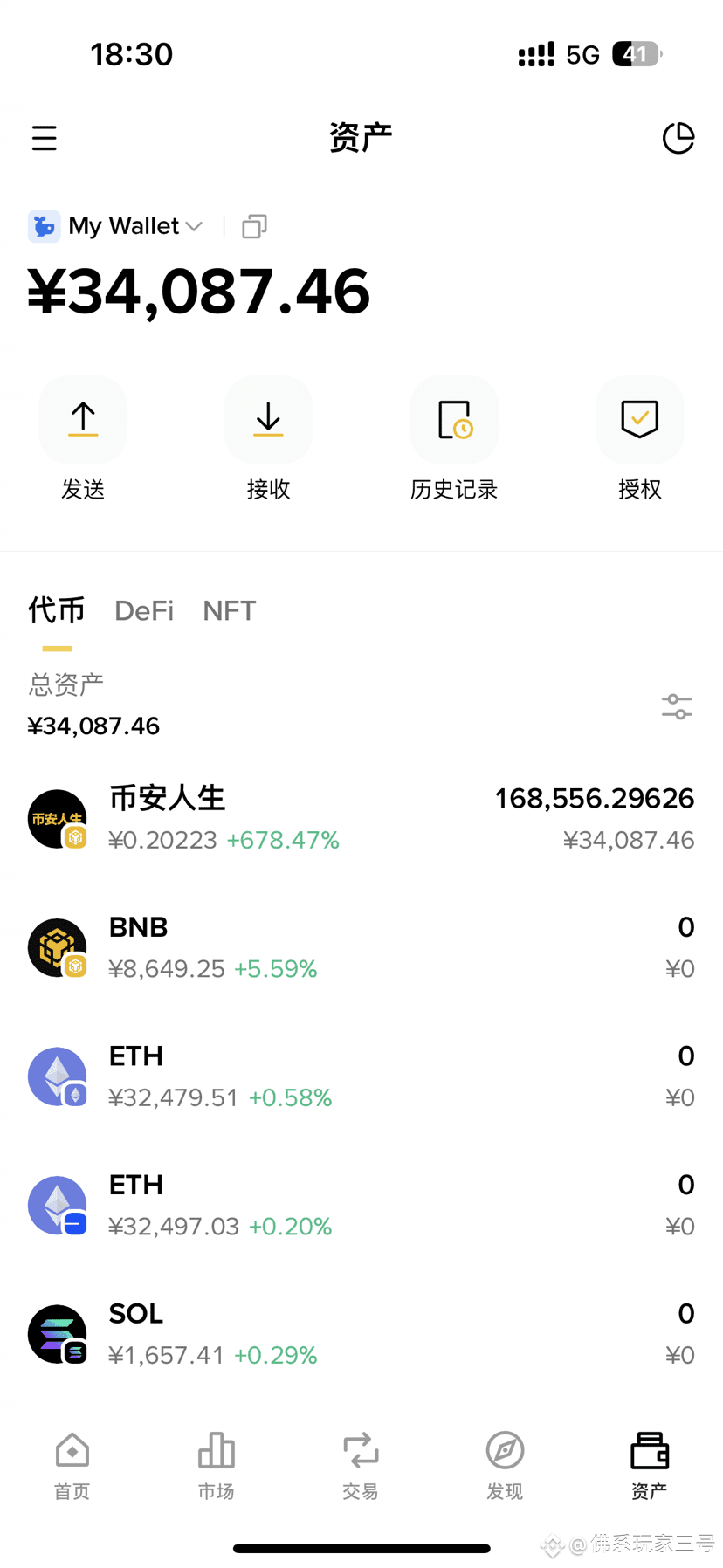Open the BNB token row
Screen dimensions: 723x1568
(x=361, y=947)
